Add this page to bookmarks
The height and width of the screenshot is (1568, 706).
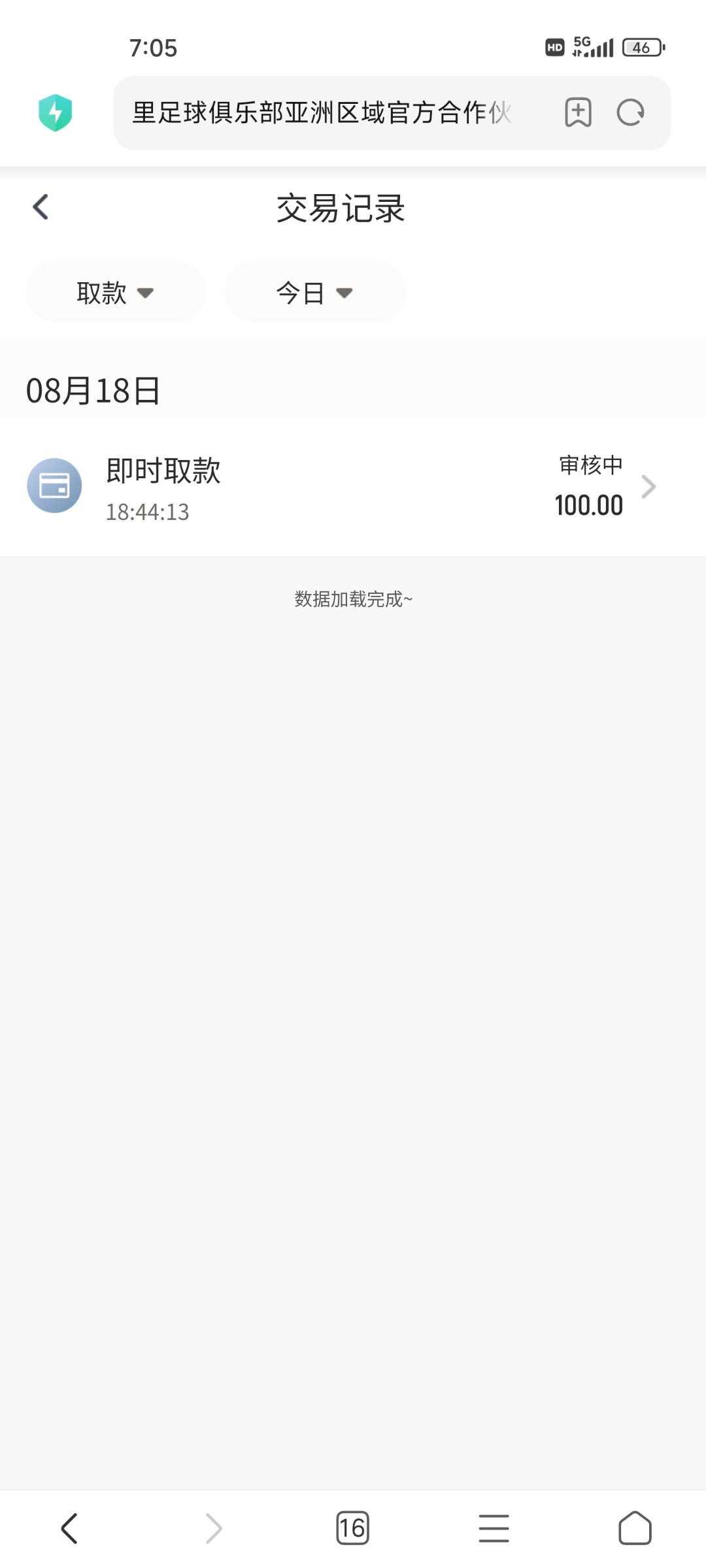578,112
